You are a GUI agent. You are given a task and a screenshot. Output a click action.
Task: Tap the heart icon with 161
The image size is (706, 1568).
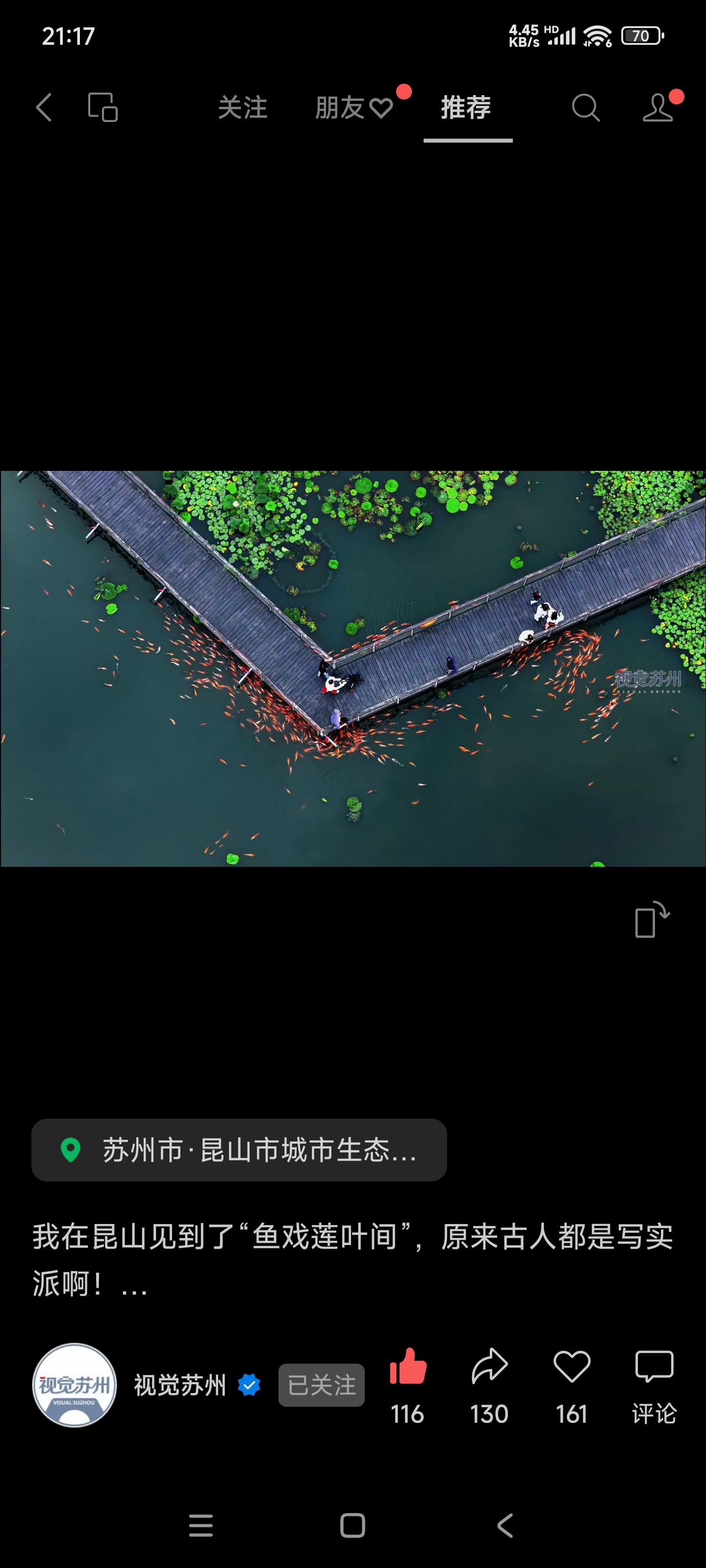click(572, 1367)
